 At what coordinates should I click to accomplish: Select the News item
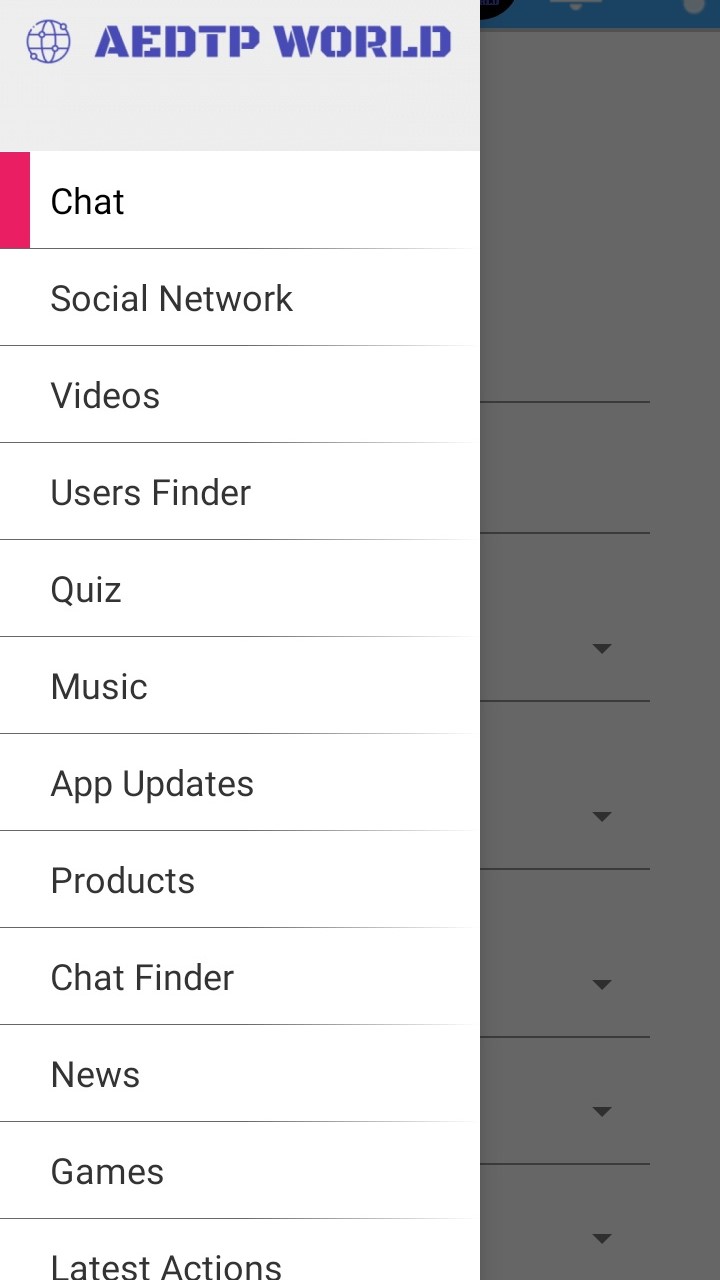click(x=240, y=1073)
